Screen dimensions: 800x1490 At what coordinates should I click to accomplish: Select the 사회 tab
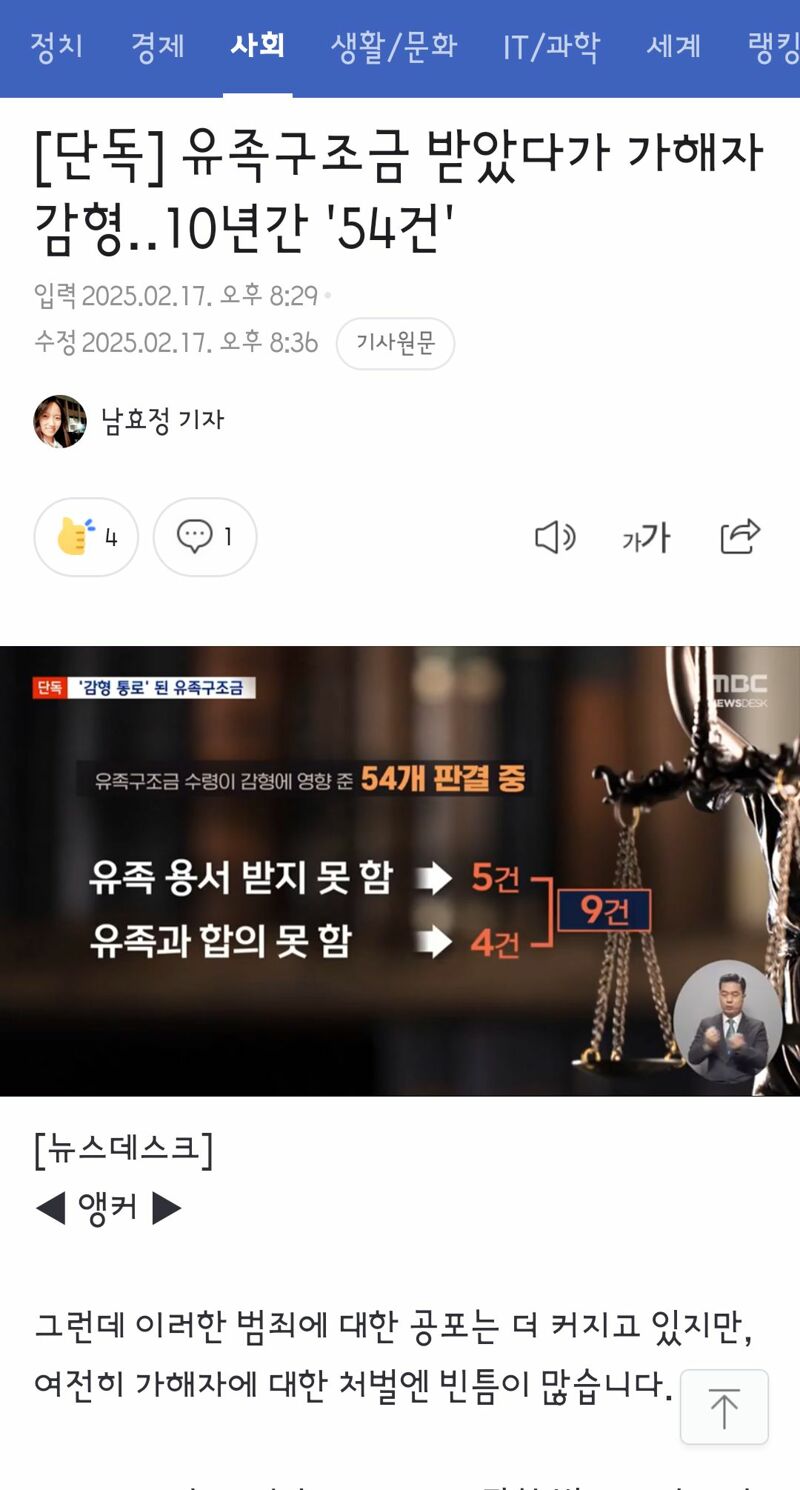[258, 47]
